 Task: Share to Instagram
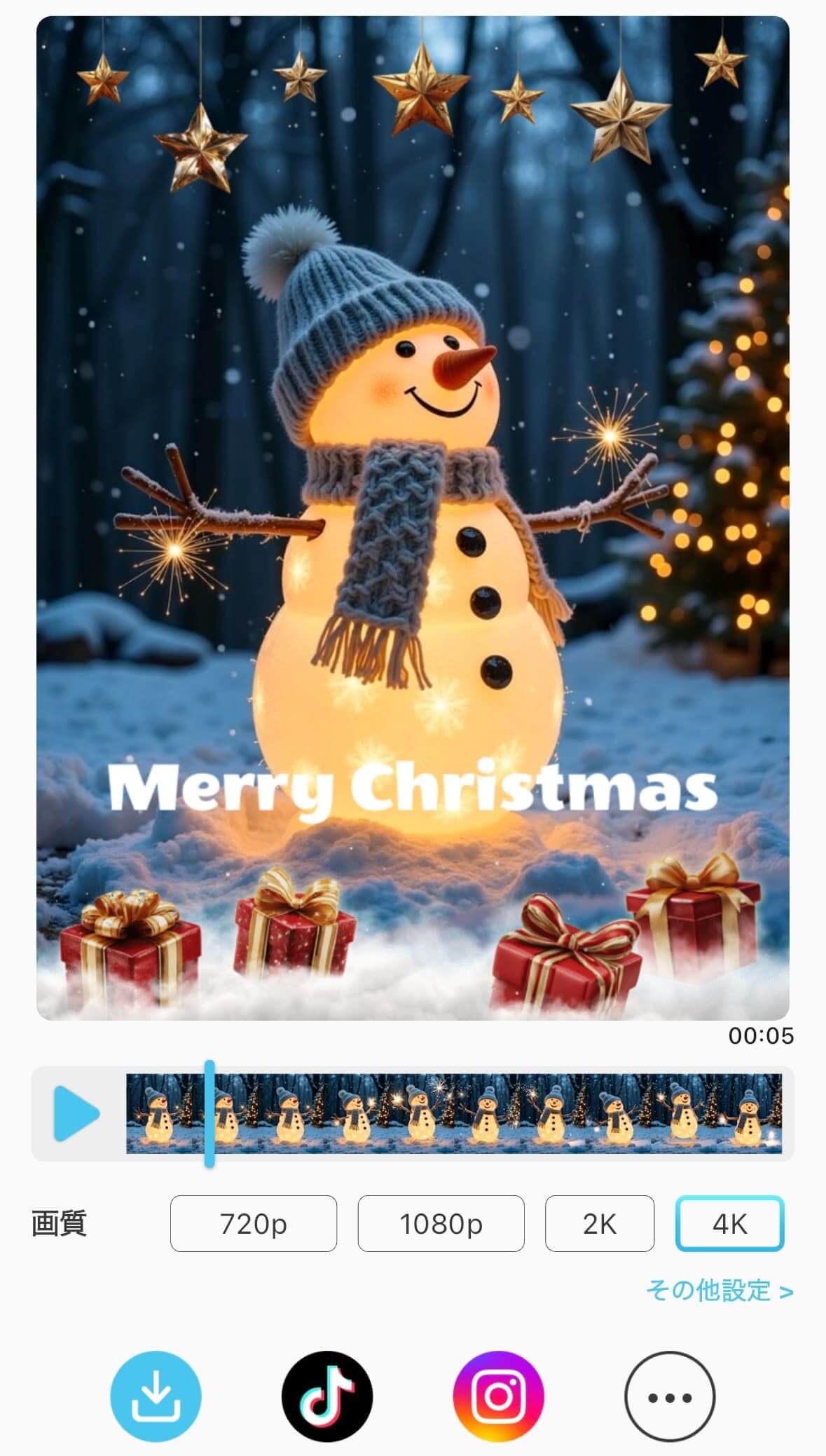tap(498, 1396)
